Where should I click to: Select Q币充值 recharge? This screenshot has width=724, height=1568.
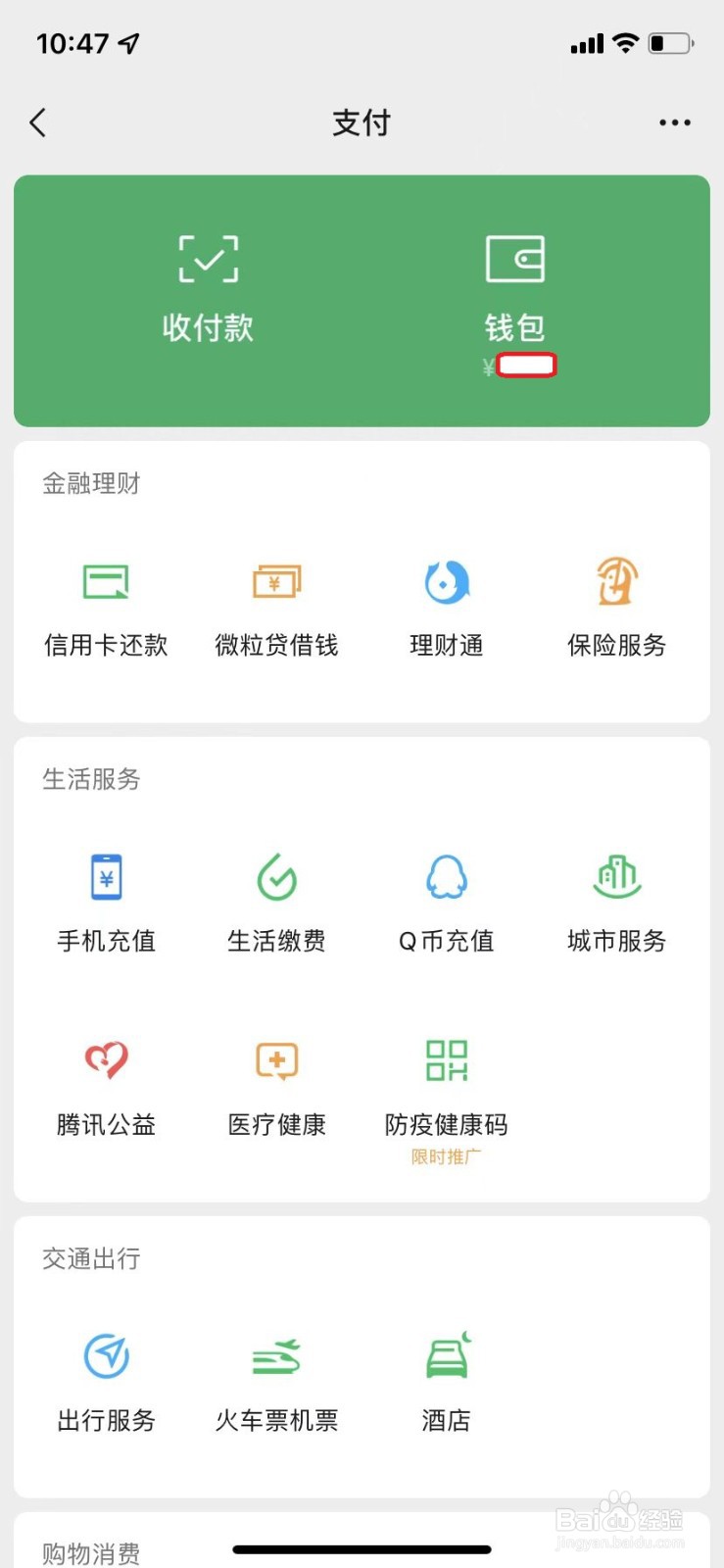click(447, 904)
